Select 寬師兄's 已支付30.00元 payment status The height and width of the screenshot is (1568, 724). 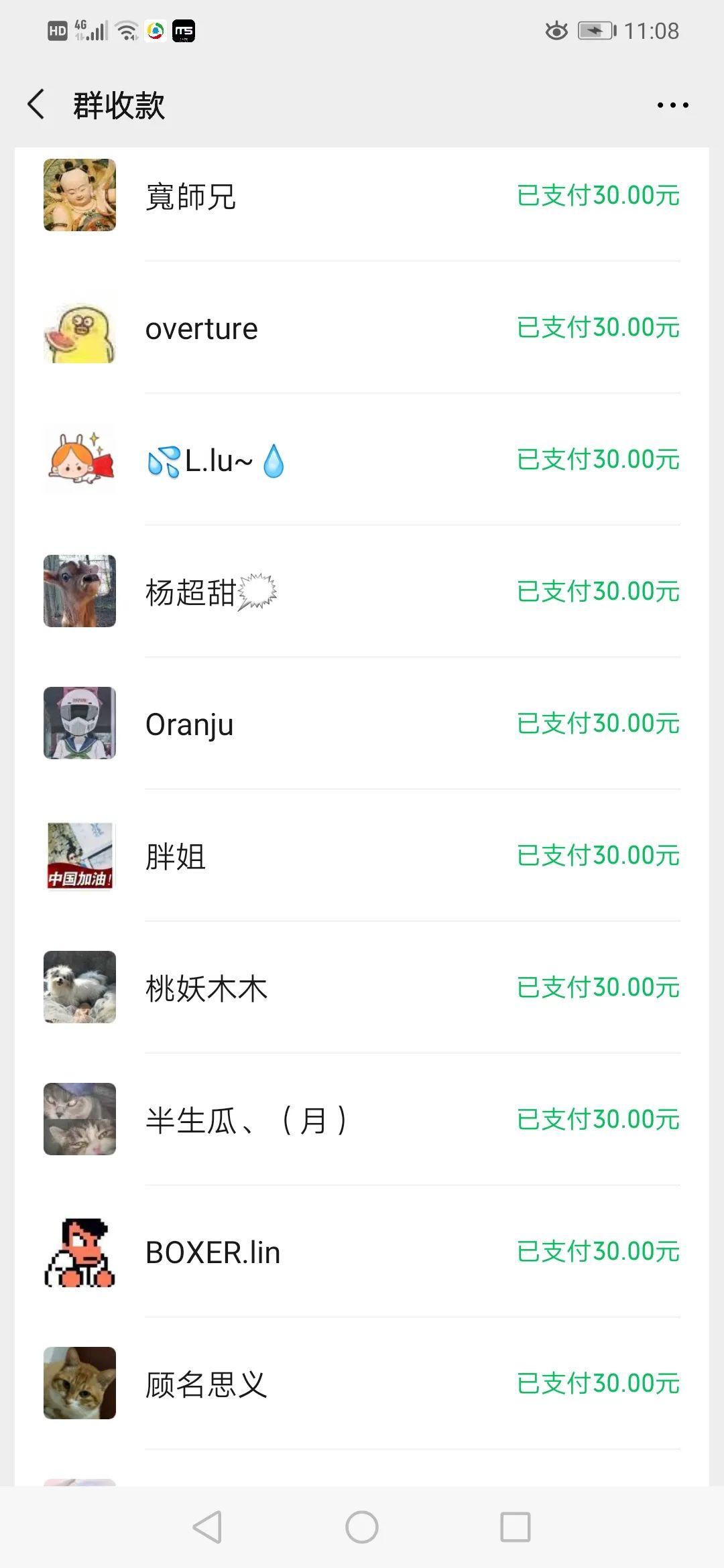click(596, 194)
